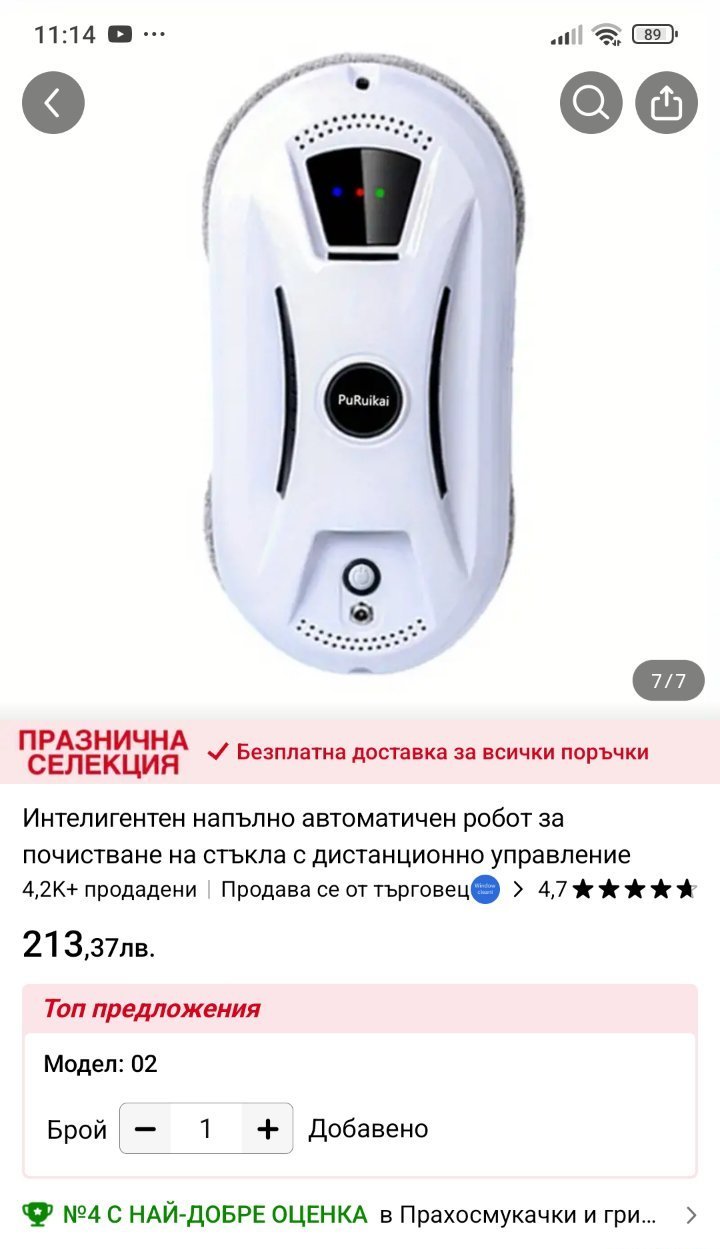The image size is (720, 1249).
Task: Share this product
Action: tap(667, 103)
